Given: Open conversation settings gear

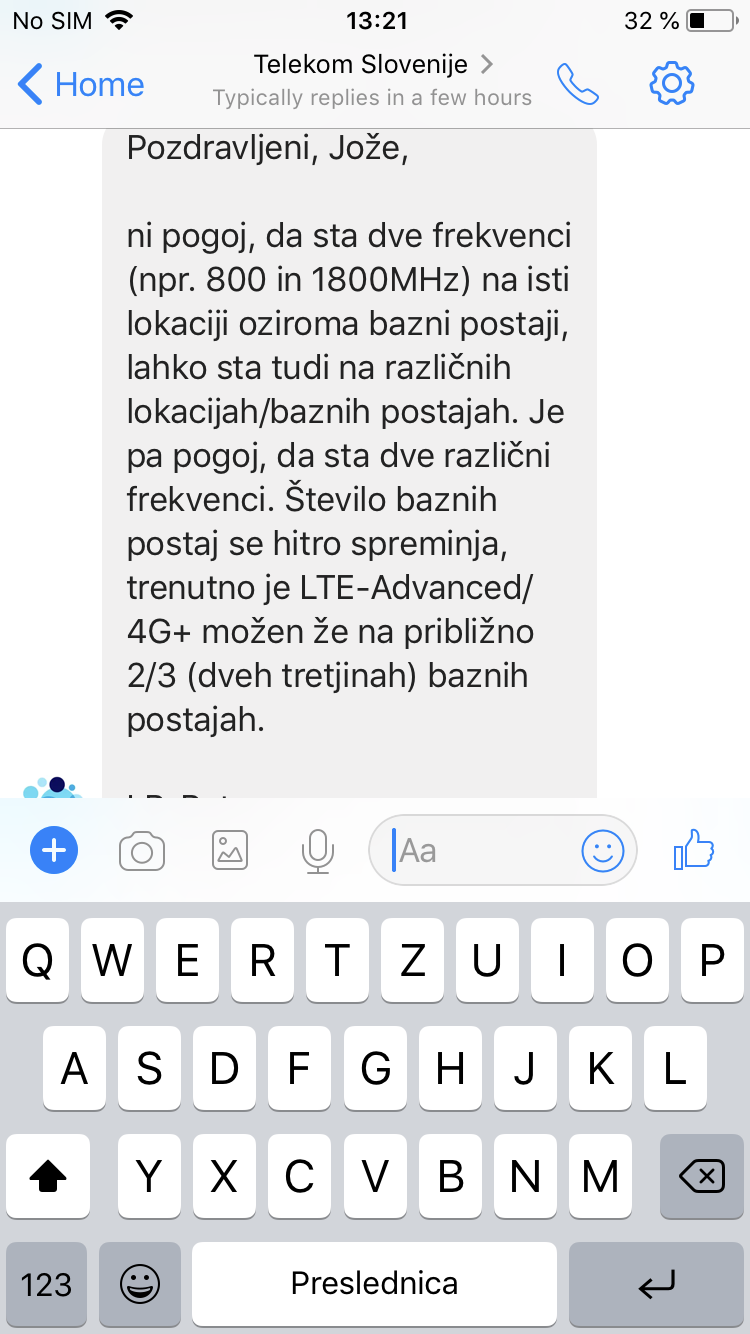Looking at the screenshot, I should tap(672, 84).
